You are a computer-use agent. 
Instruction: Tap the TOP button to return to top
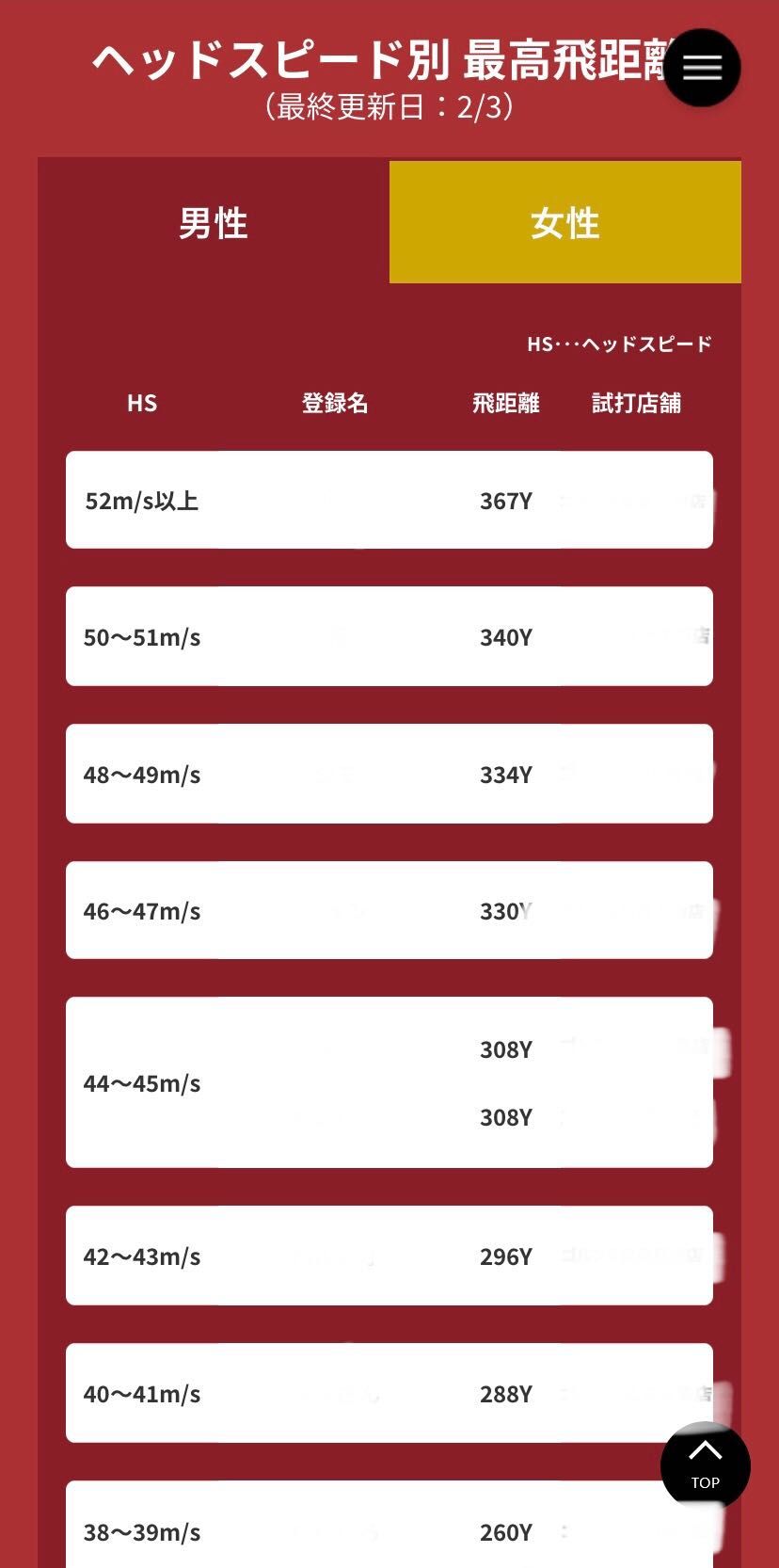point(705,1464)
